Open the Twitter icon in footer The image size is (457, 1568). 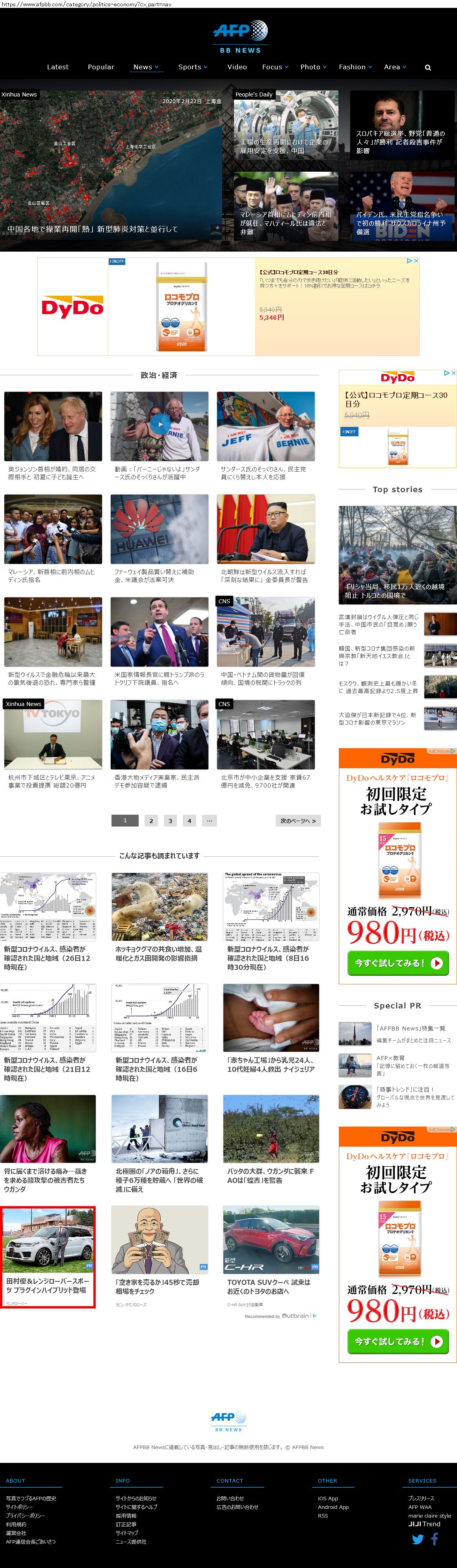pos(417,1539)
